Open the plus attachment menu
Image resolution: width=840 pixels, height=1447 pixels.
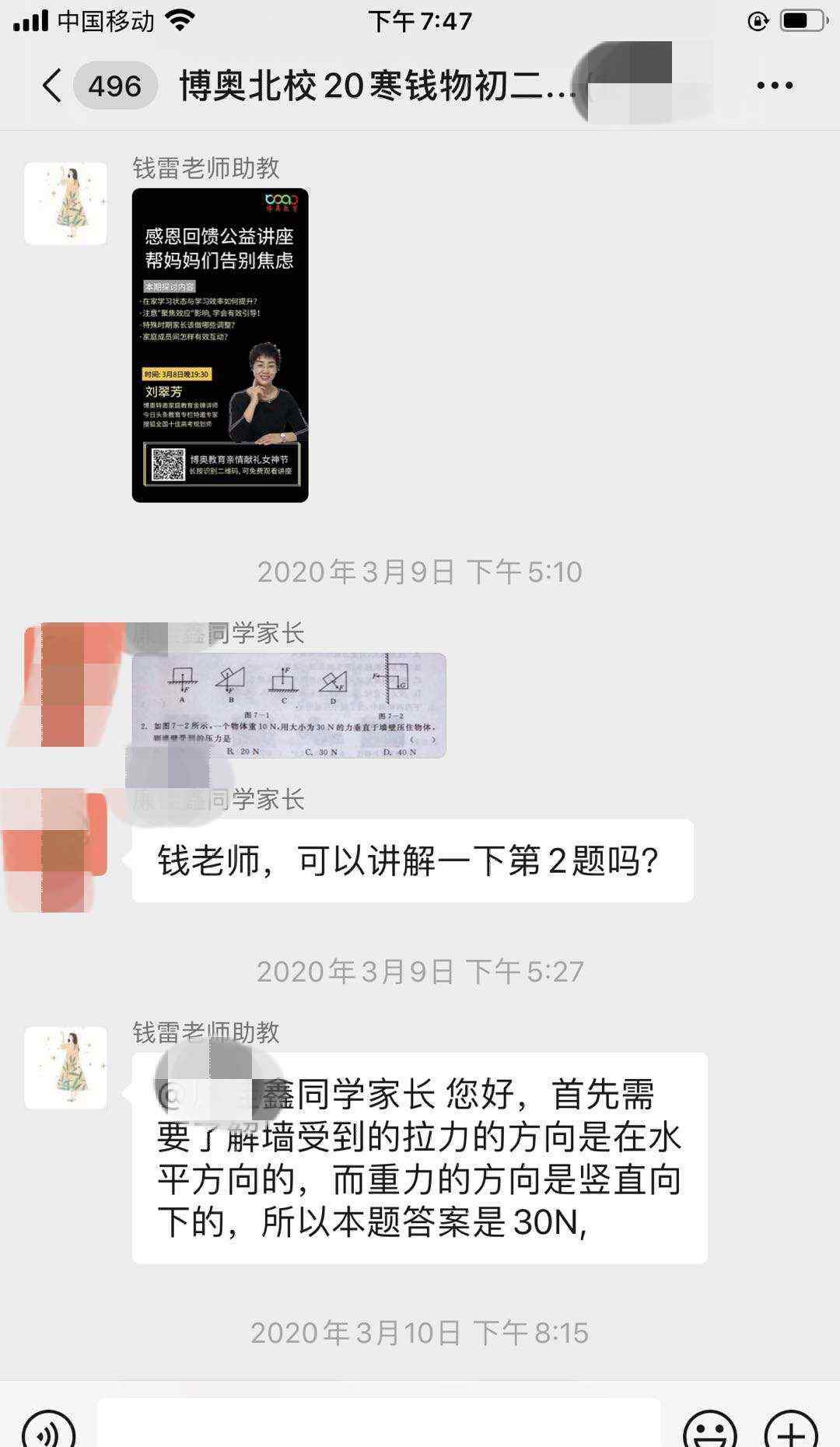pos(791,1430)
